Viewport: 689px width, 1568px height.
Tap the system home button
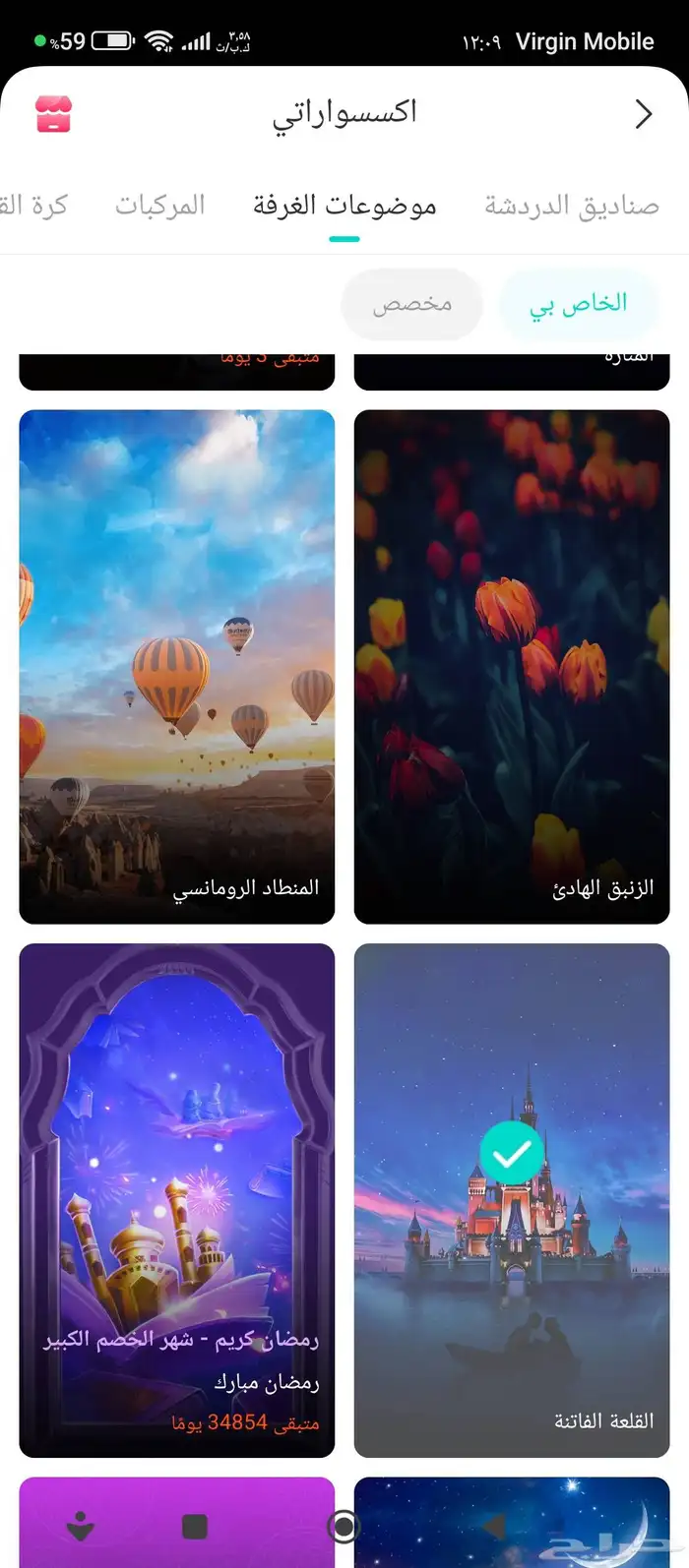tap(344, 1526)
